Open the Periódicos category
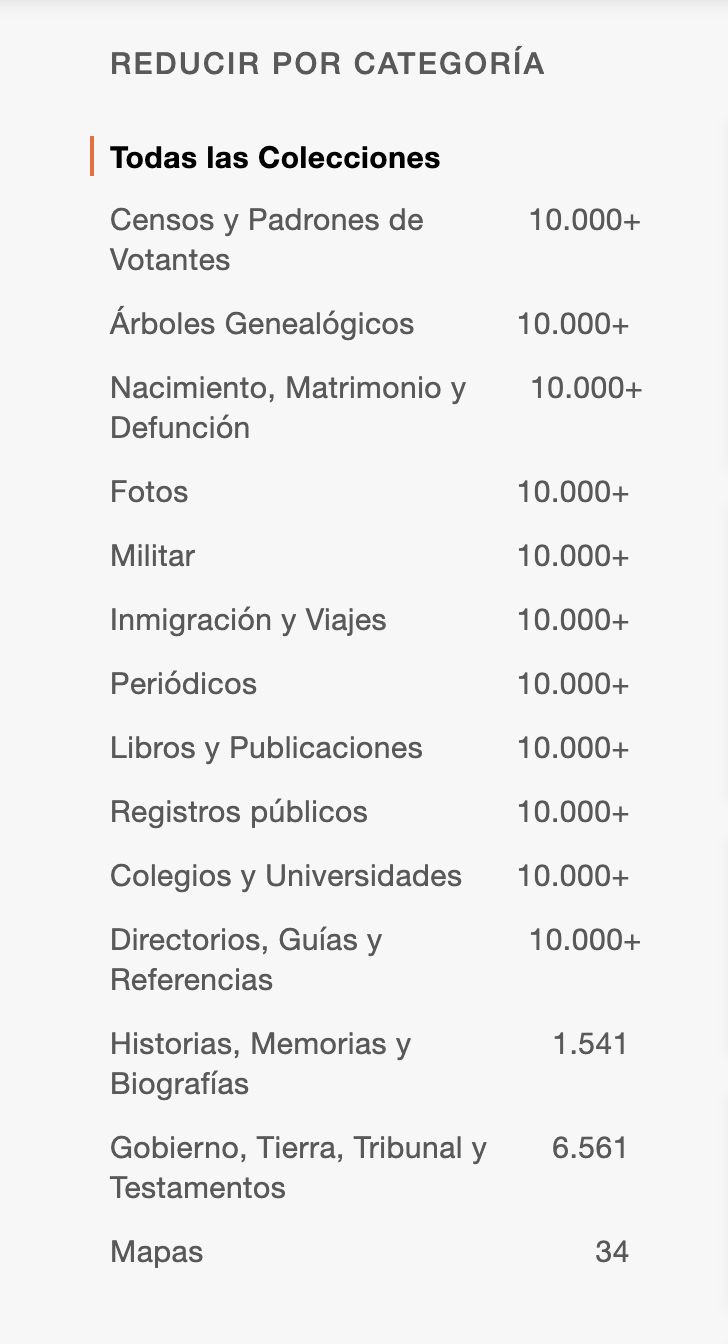Image resolution: width=728 pixels, height=1344 pixels. 183,684
